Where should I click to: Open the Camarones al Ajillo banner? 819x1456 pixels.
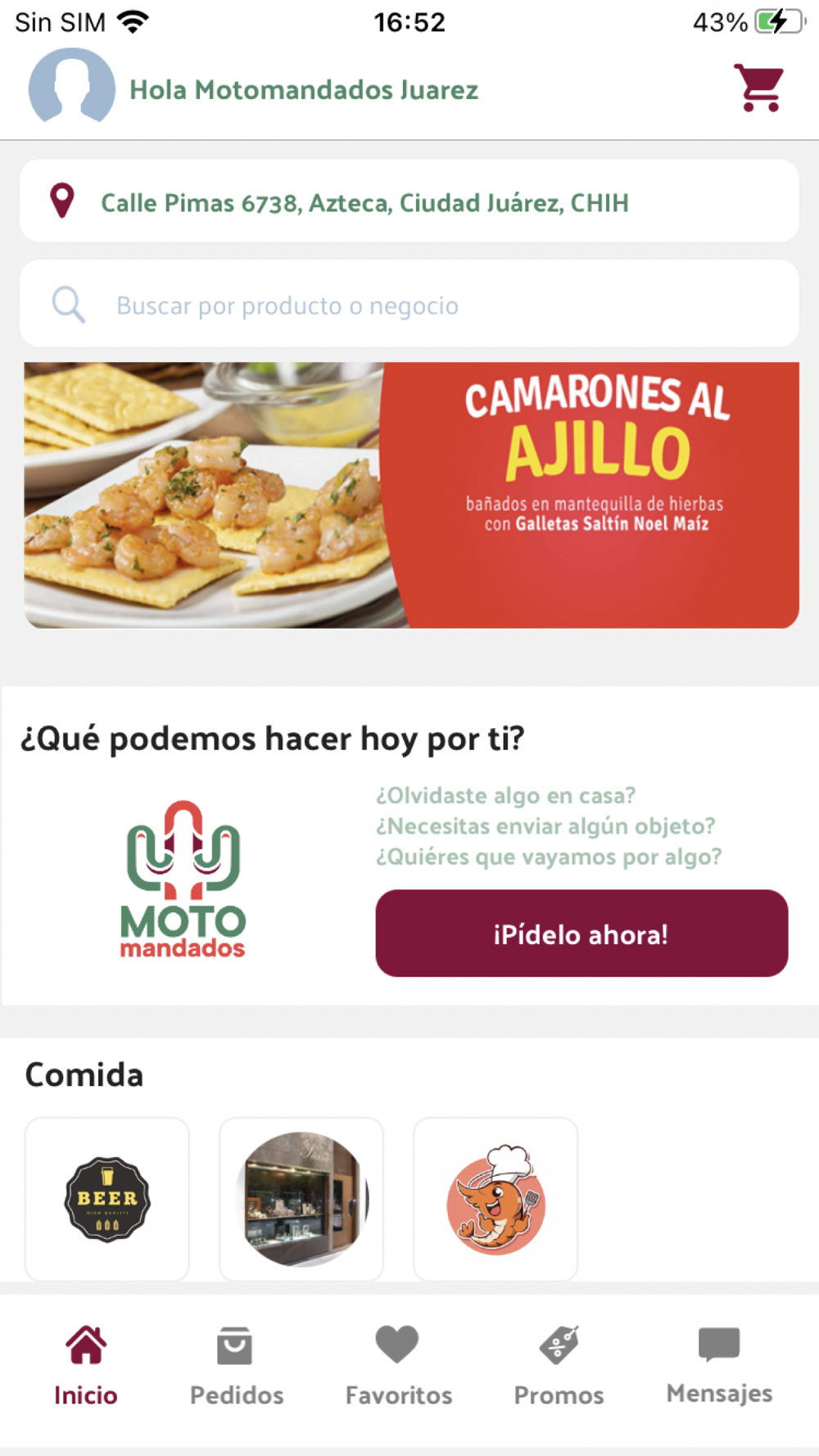click(411, 495)
